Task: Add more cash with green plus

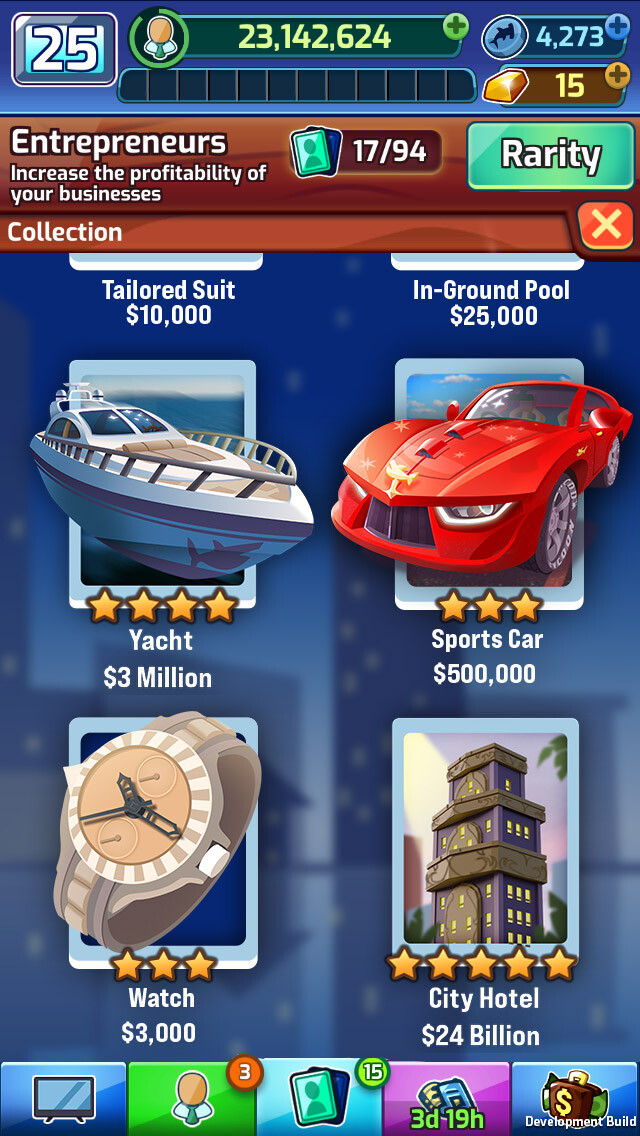Action: 456,26
